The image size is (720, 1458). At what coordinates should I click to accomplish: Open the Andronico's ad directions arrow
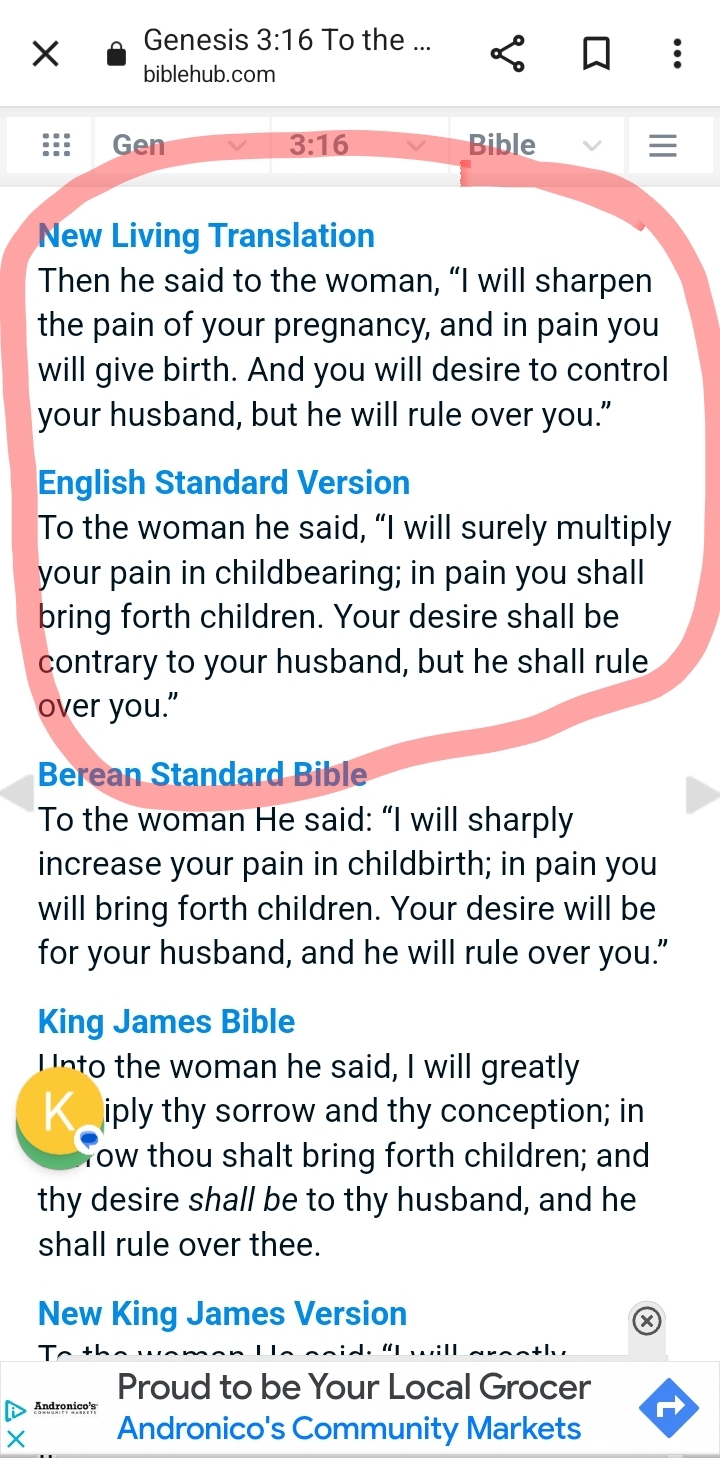(x=669, y=1408)
